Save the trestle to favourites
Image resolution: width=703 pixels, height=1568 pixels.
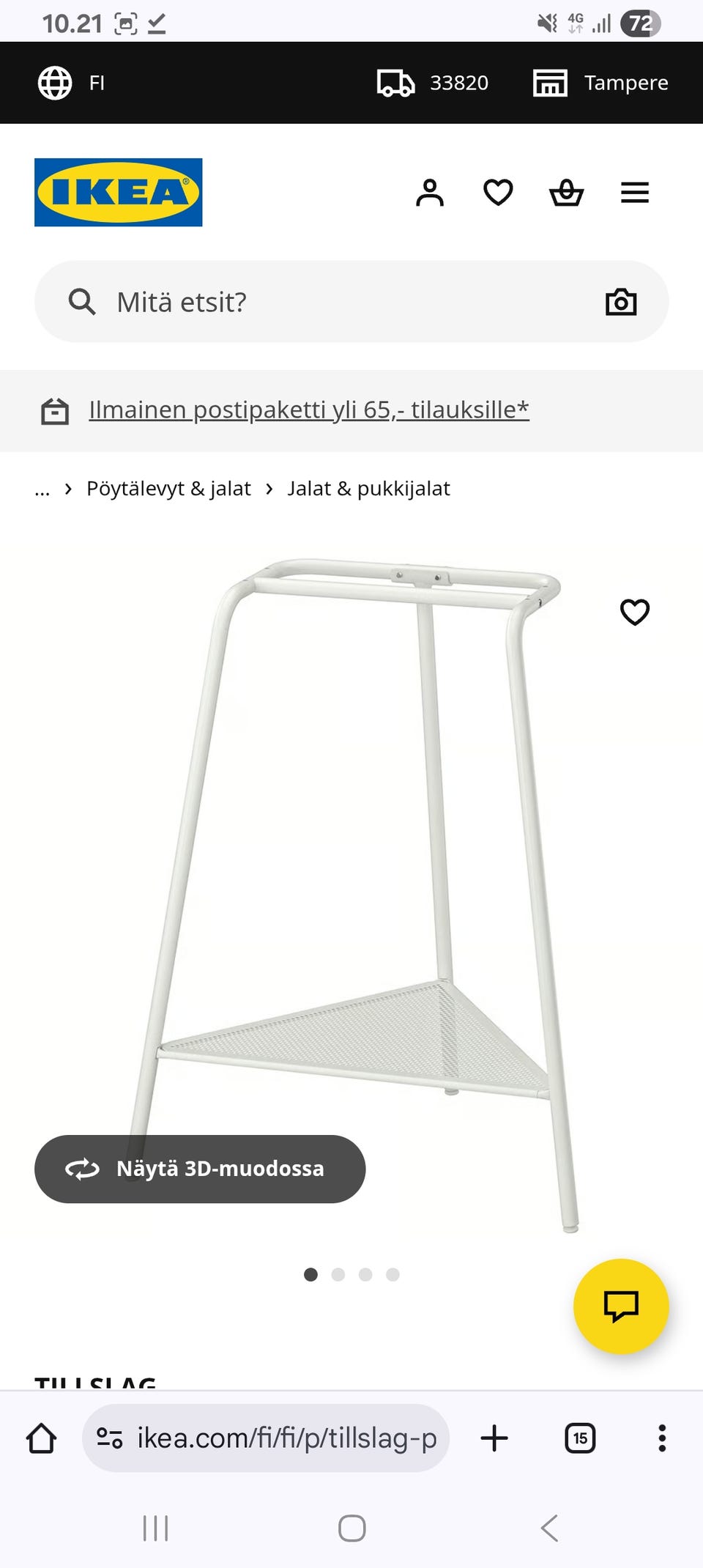pos(634,612)
